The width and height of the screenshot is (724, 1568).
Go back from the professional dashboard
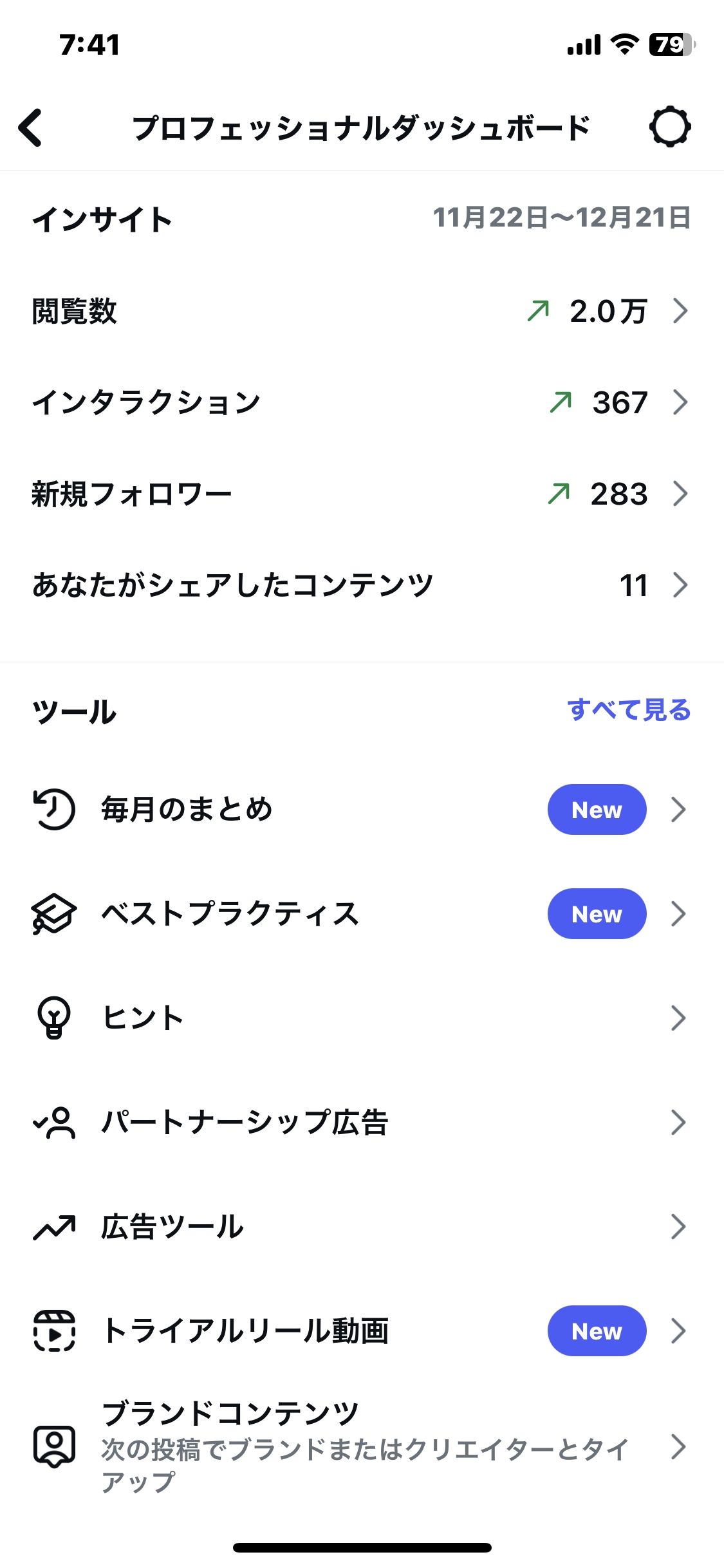[x=31, y=127]
